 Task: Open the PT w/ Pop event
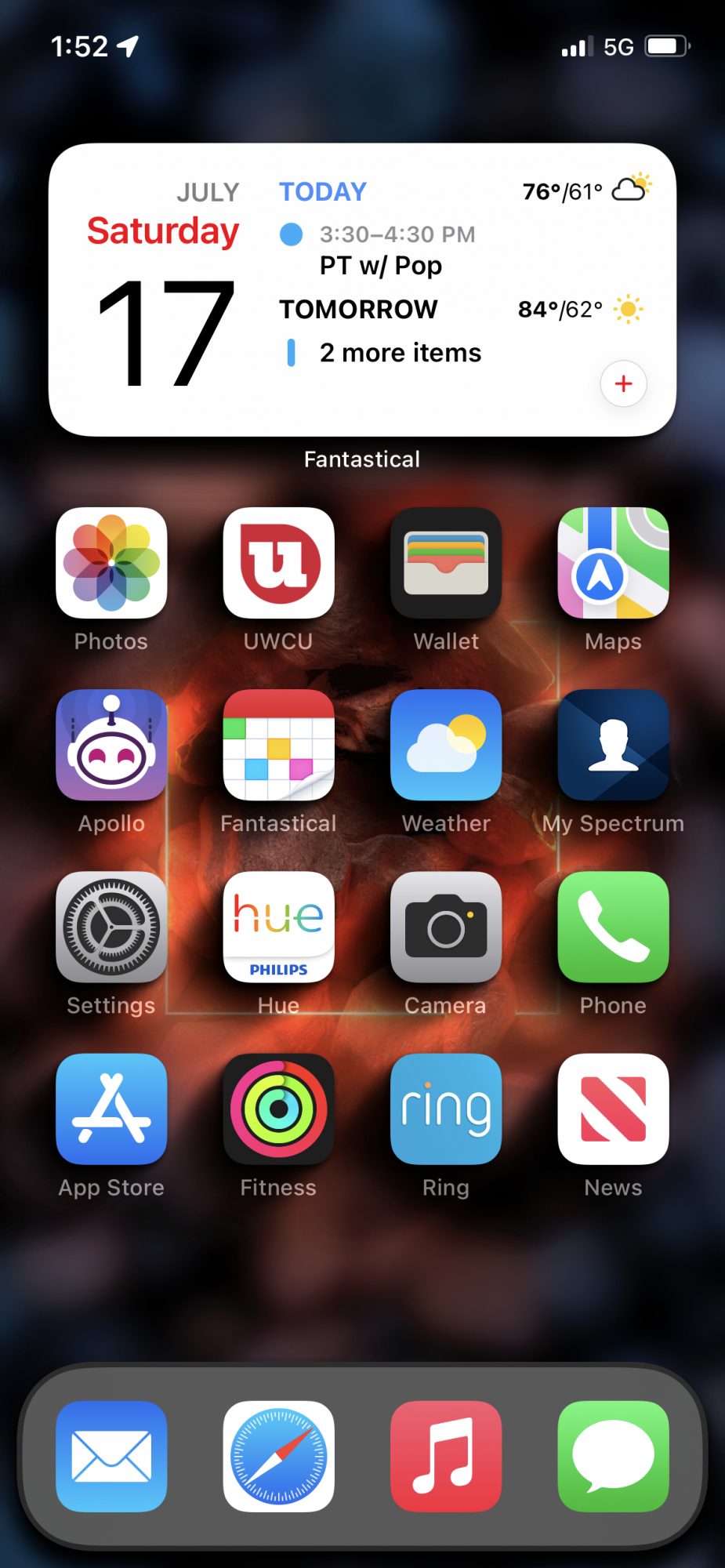381,266
